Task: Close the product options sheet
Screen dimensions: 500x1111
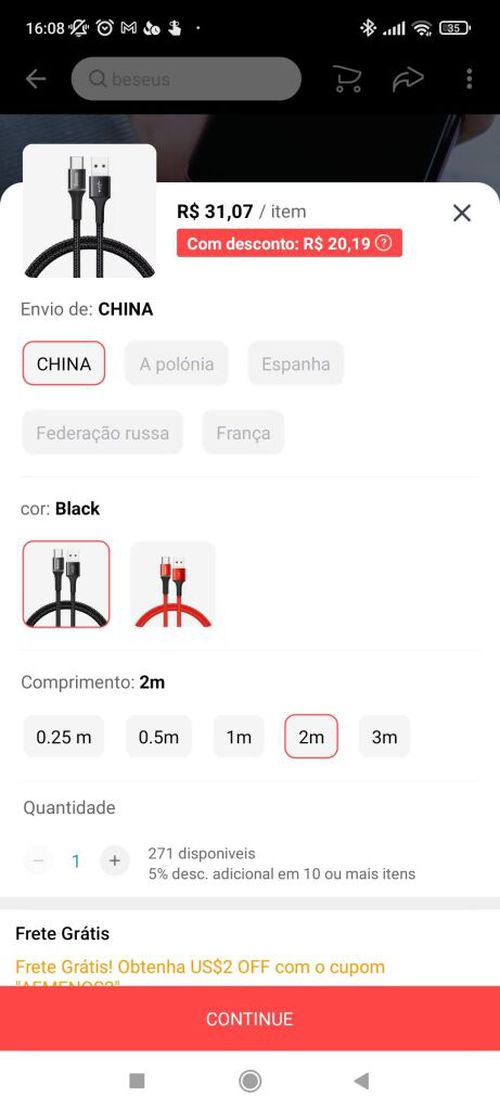Action: [x=462, y=213]
